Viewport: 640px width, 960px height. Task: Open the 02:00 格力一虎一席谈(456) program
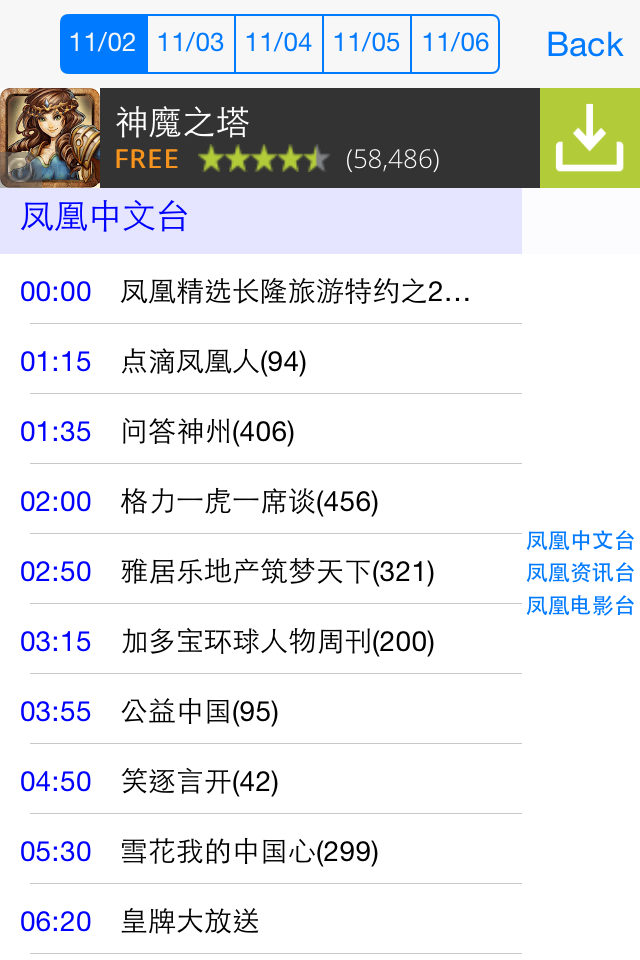(x=270, y=501)
